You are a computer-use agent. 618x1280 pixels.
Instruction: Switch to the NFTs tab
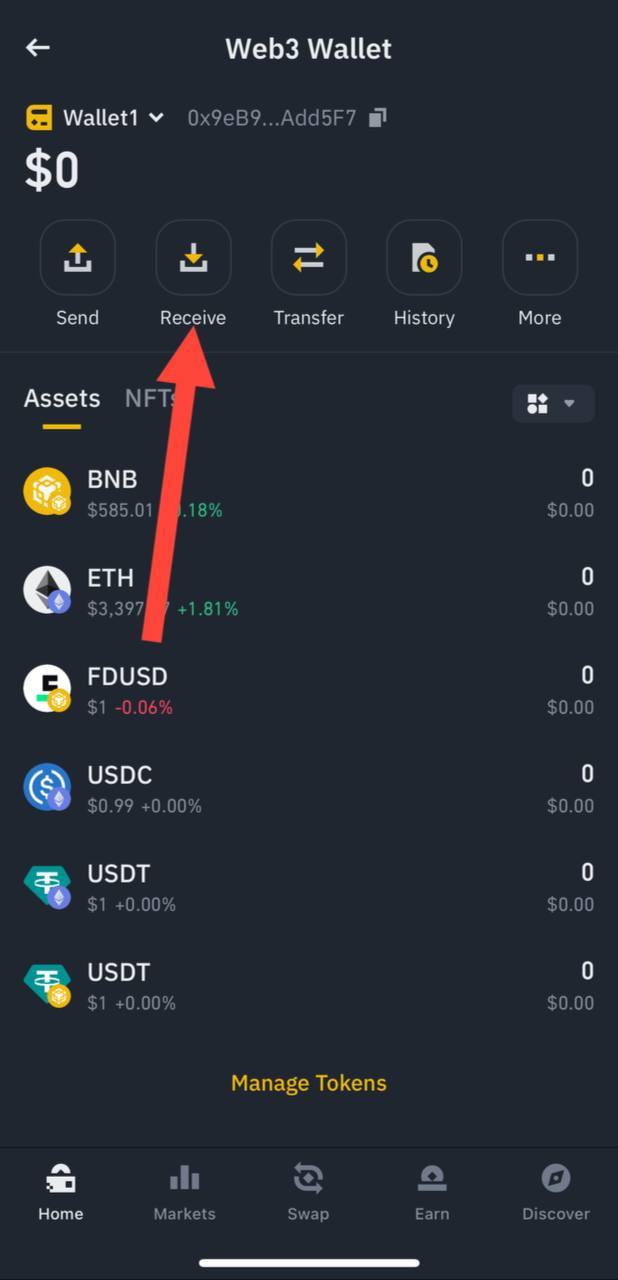[150, 398]
